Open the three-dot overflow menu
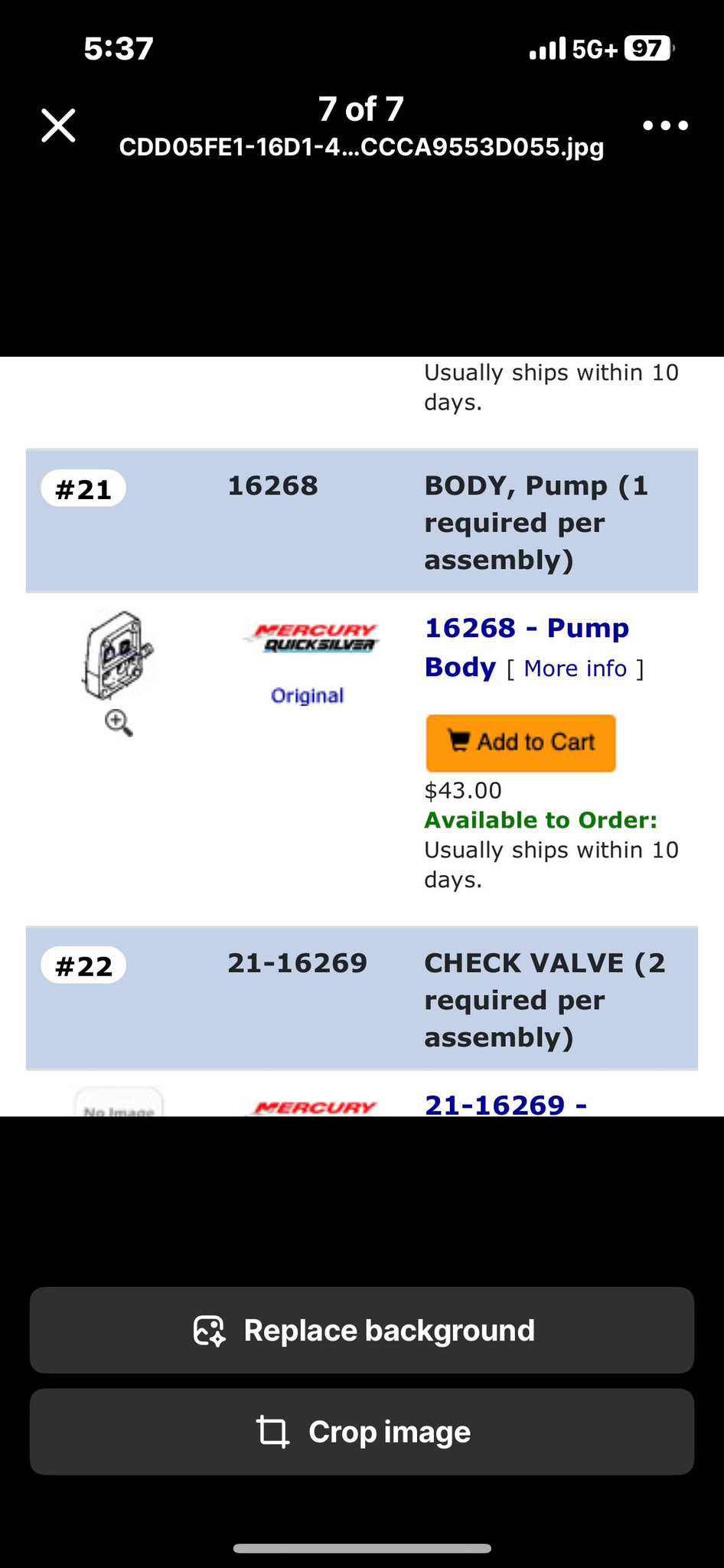This screenshot has height=1568, width=724. tap(665, 126)
